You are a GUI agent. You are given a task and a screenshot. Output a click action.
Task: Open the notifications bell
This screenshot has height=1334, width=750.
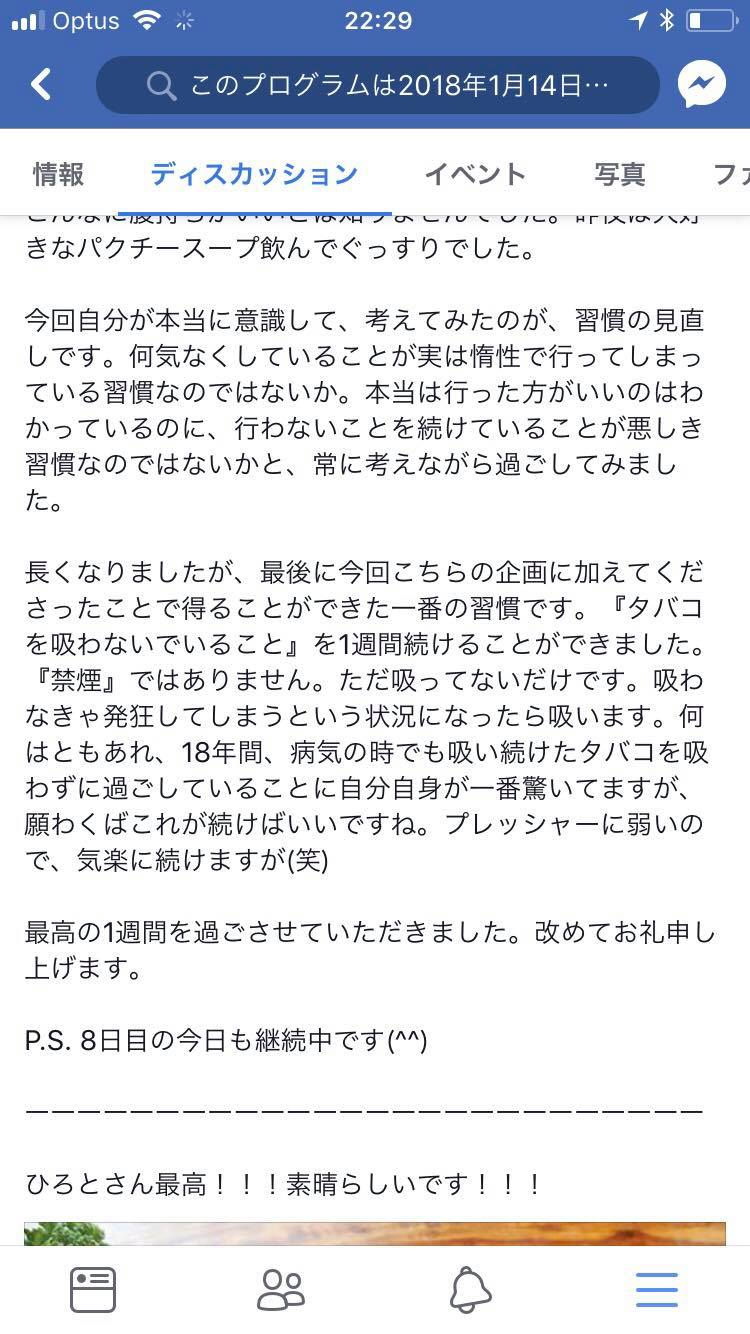point(469,1290)
